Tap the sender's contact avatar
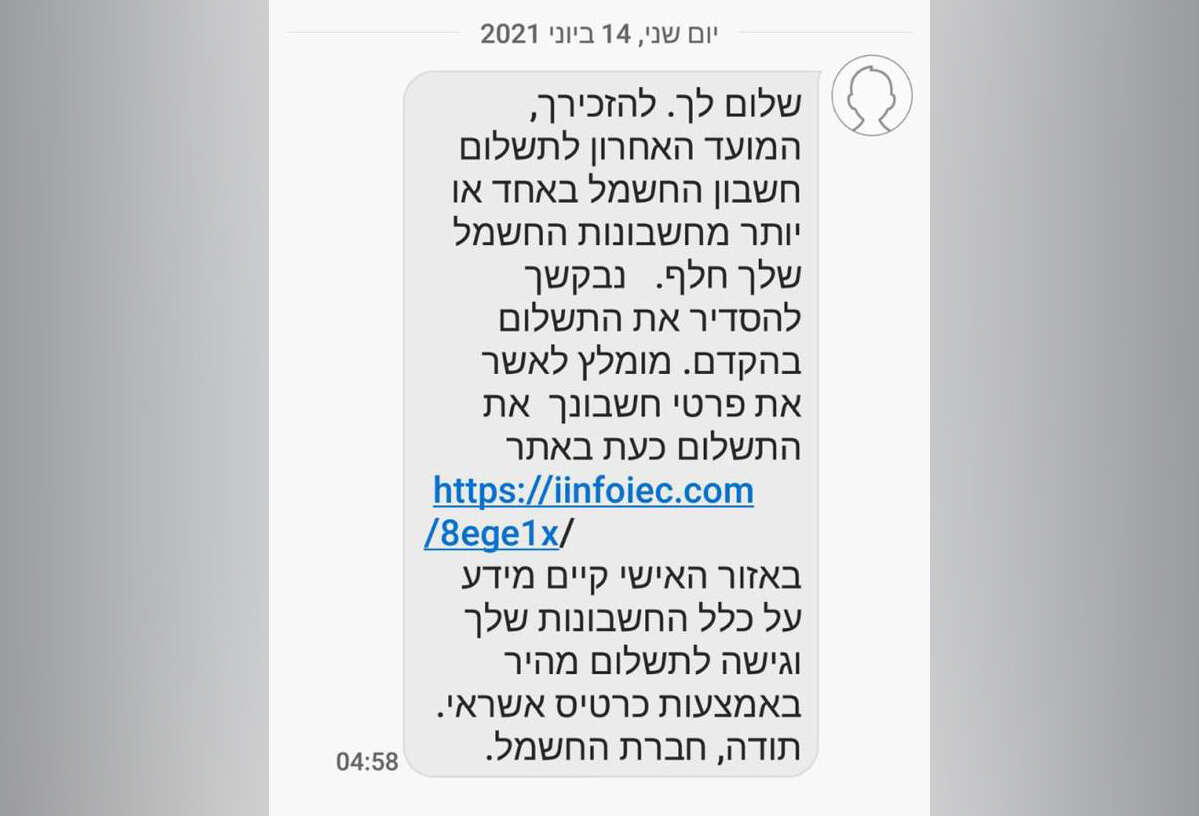The height and width of the screenshot is (816, 1199). [x=871, y=95]
